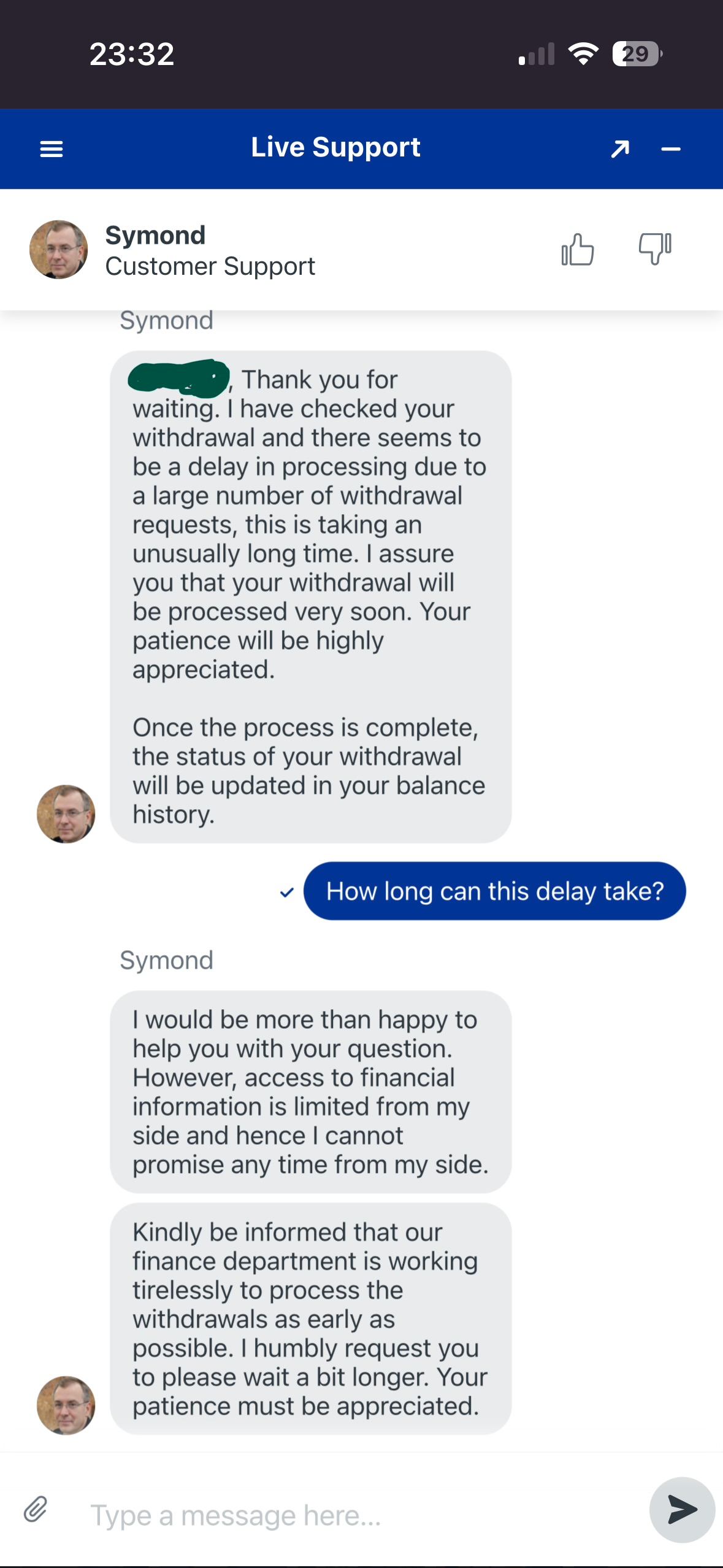The image size is (723, 1568).
Task: Minimize the Live Support chat window
Action: click(671, 149)
